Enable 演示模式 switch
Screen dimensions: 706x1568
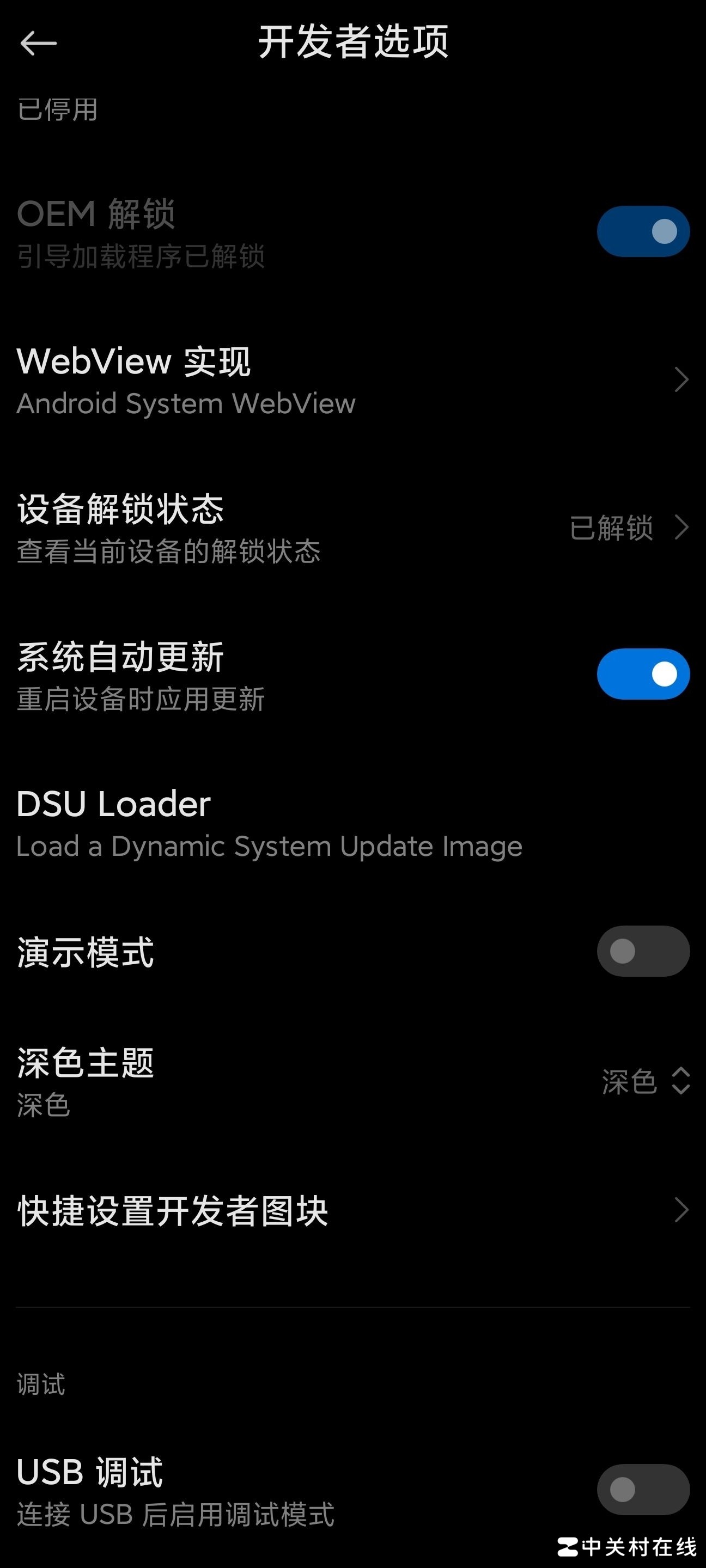[x=643, y=951]
